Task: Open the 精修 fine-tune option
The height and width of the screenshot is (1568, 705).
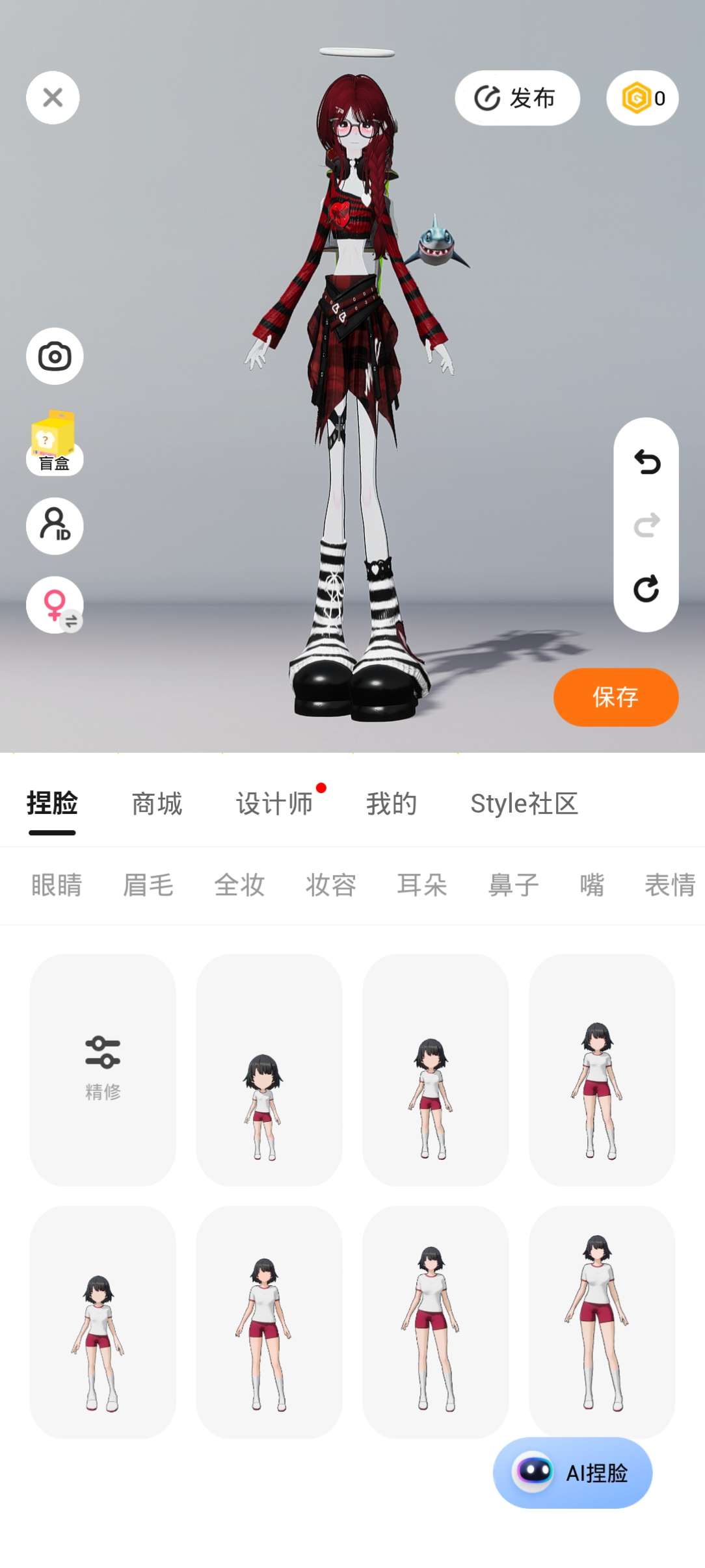Action: tap(103, 1069)
